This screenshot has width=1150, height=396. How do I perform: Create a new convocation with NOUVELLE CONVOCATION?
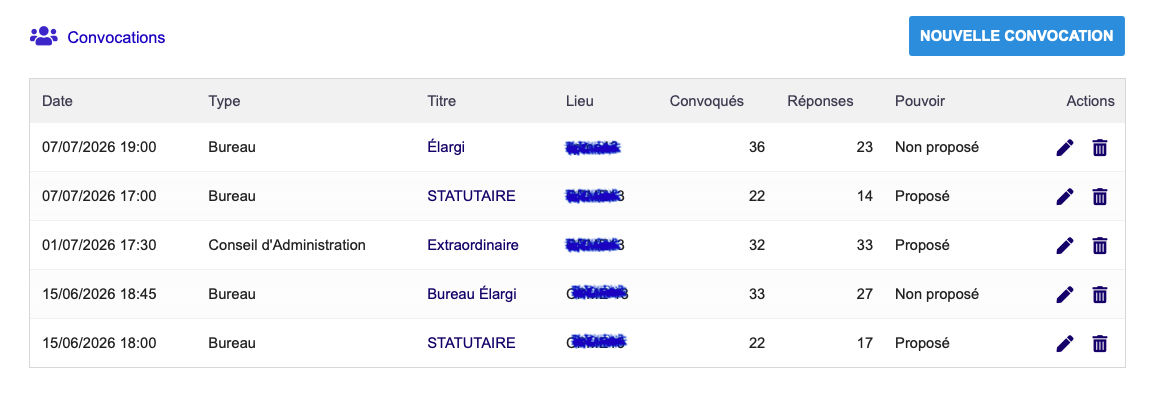point(1016,36)
